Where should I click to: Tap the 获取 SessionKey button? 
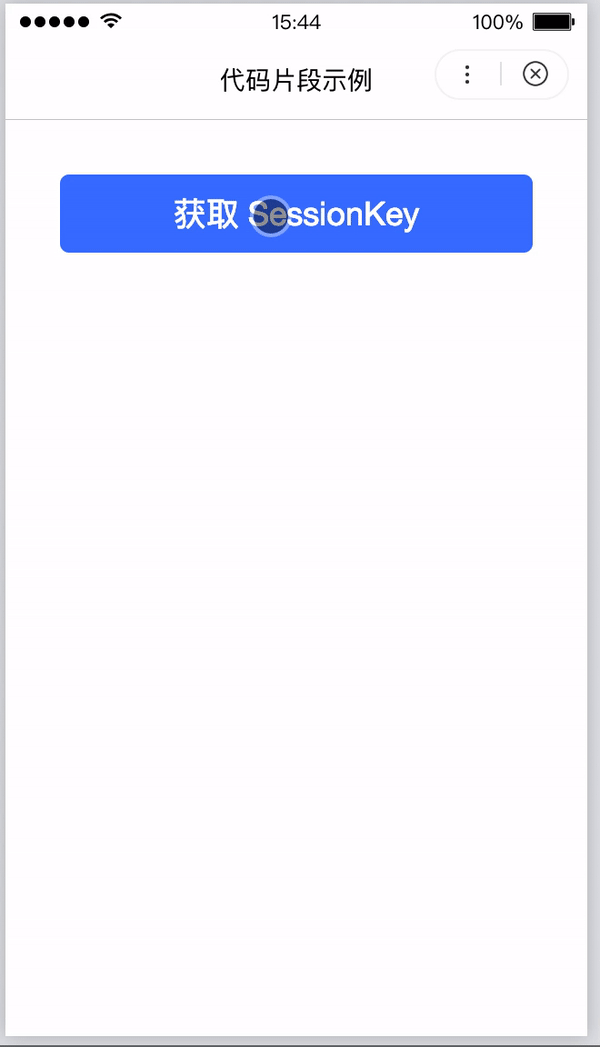click(296, 214)
